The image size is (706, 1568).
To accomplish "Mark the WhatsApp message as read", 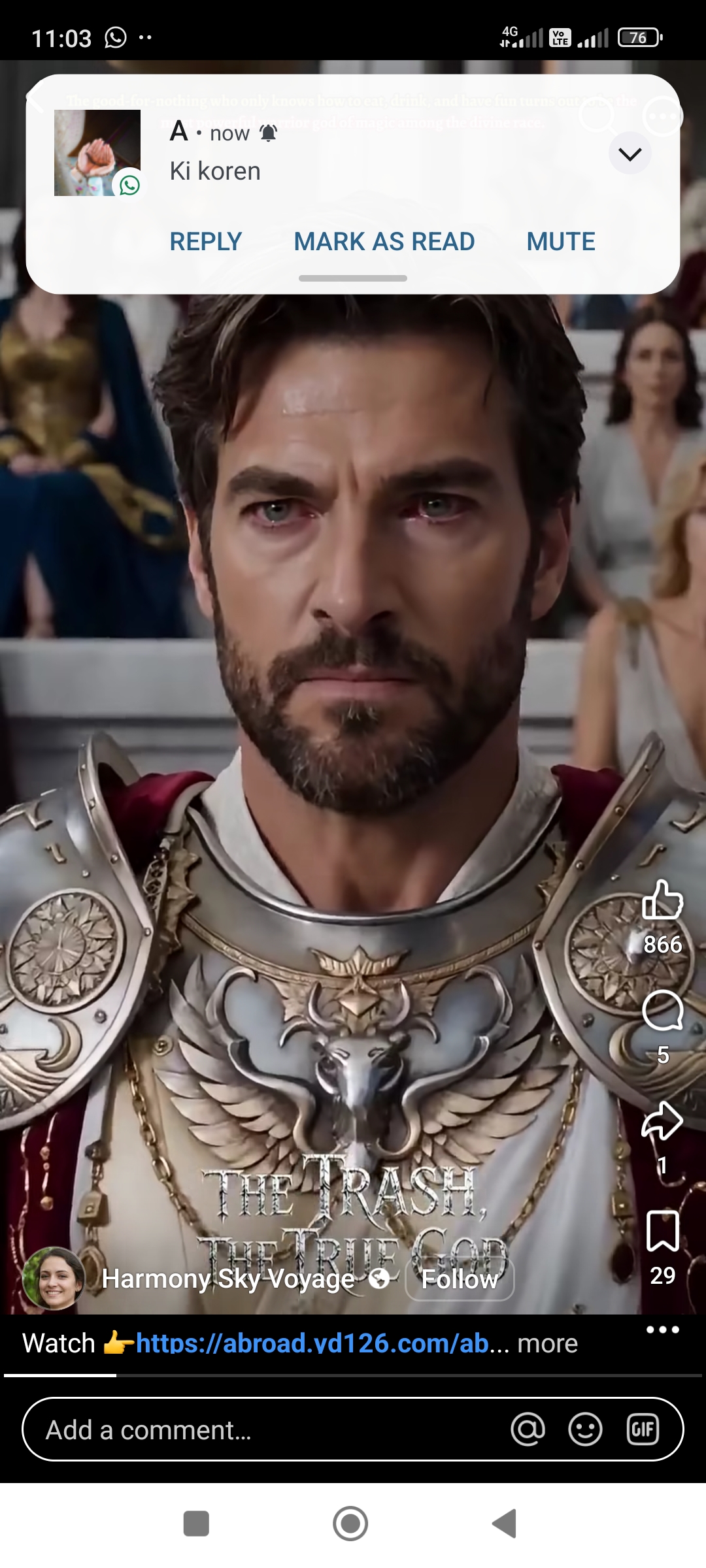I will click(384, 242).
